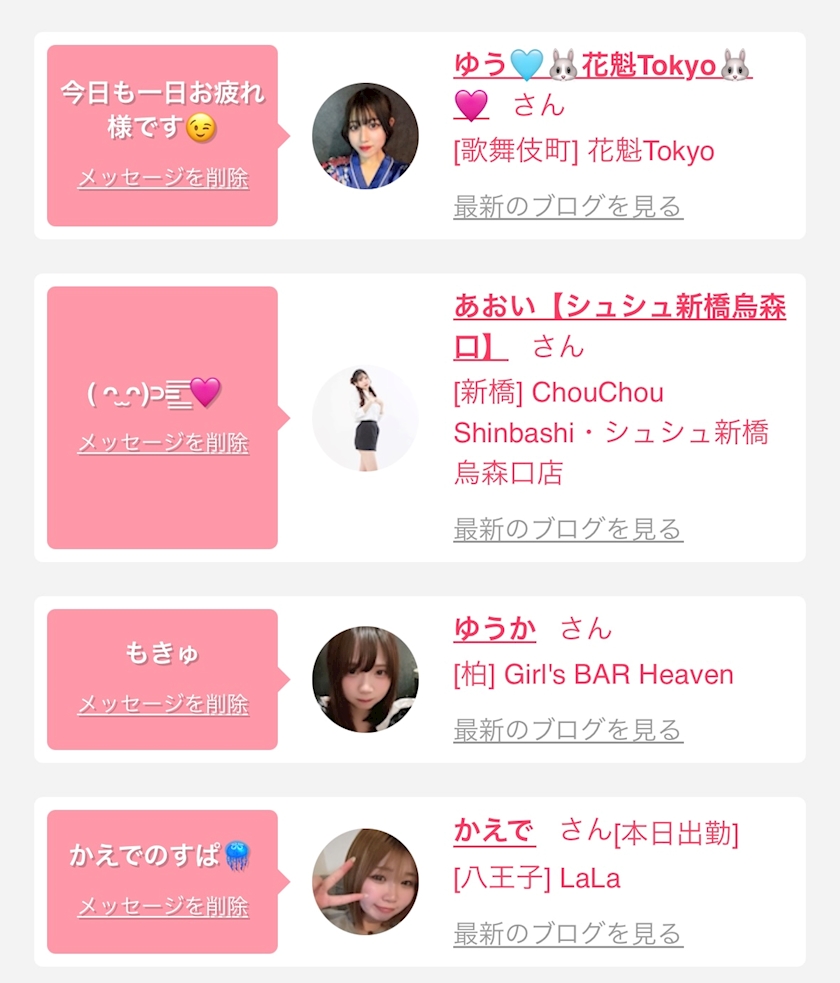The image size is (840, 983).
Task: Delete the もきゅ message to ゆうか
Action: pos(163,704)
